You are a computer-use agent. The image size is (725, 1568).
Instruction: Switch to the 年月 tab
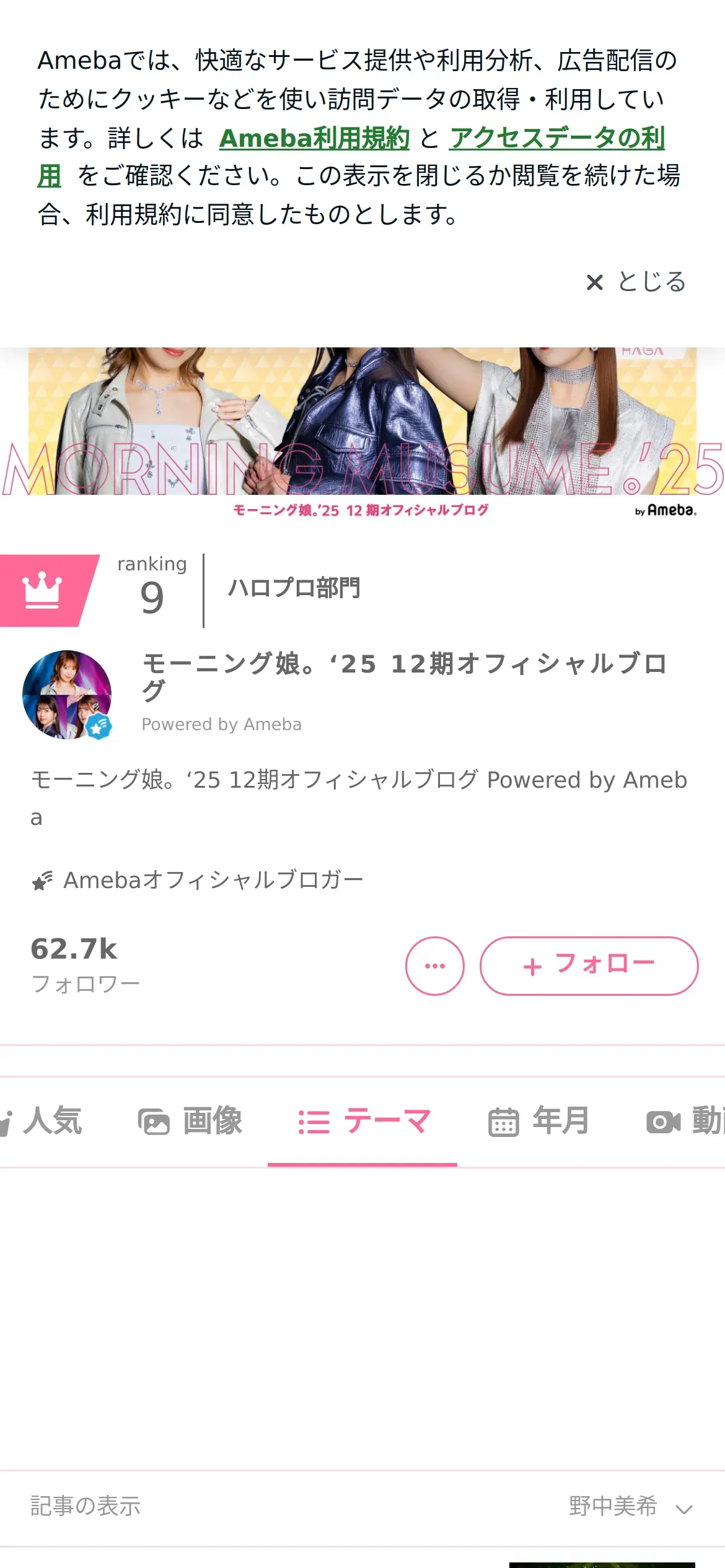point(538,1122)
